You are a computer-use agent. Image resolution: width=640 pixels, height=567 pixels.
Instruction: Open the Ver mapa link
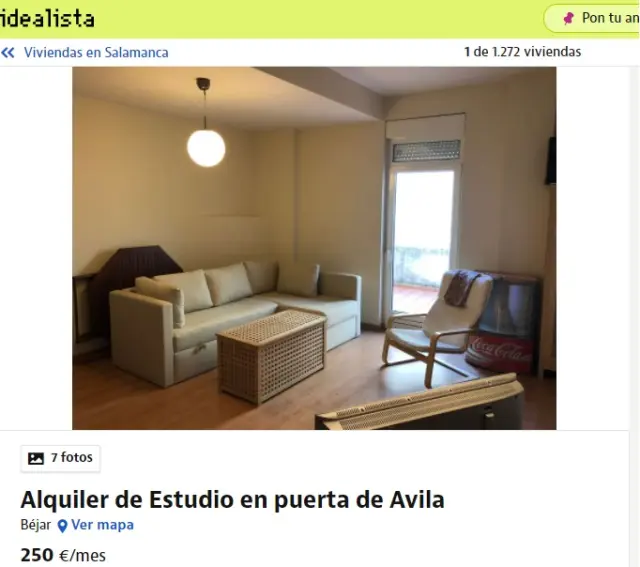101,525
